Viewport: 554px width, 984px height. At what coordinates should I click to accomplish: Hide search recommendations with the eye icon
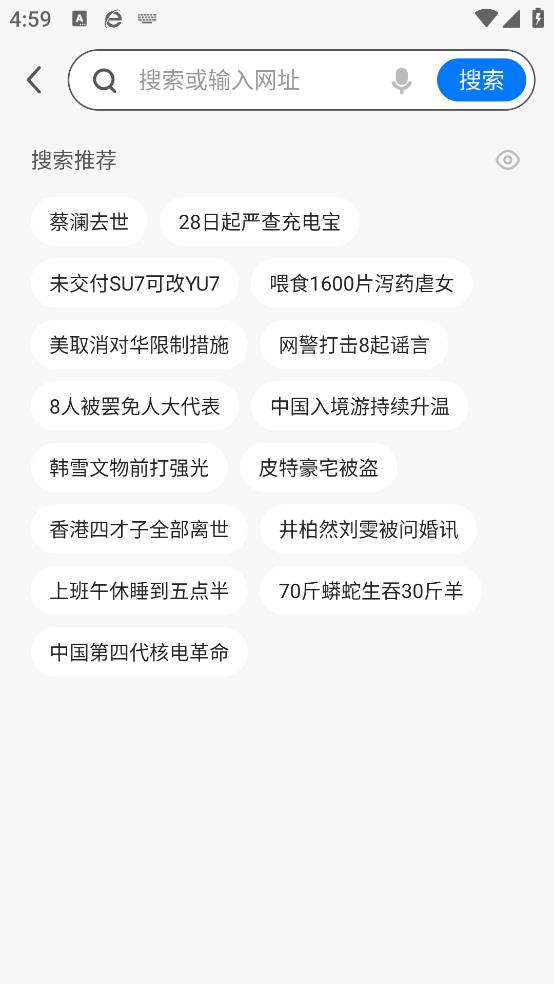508,160
